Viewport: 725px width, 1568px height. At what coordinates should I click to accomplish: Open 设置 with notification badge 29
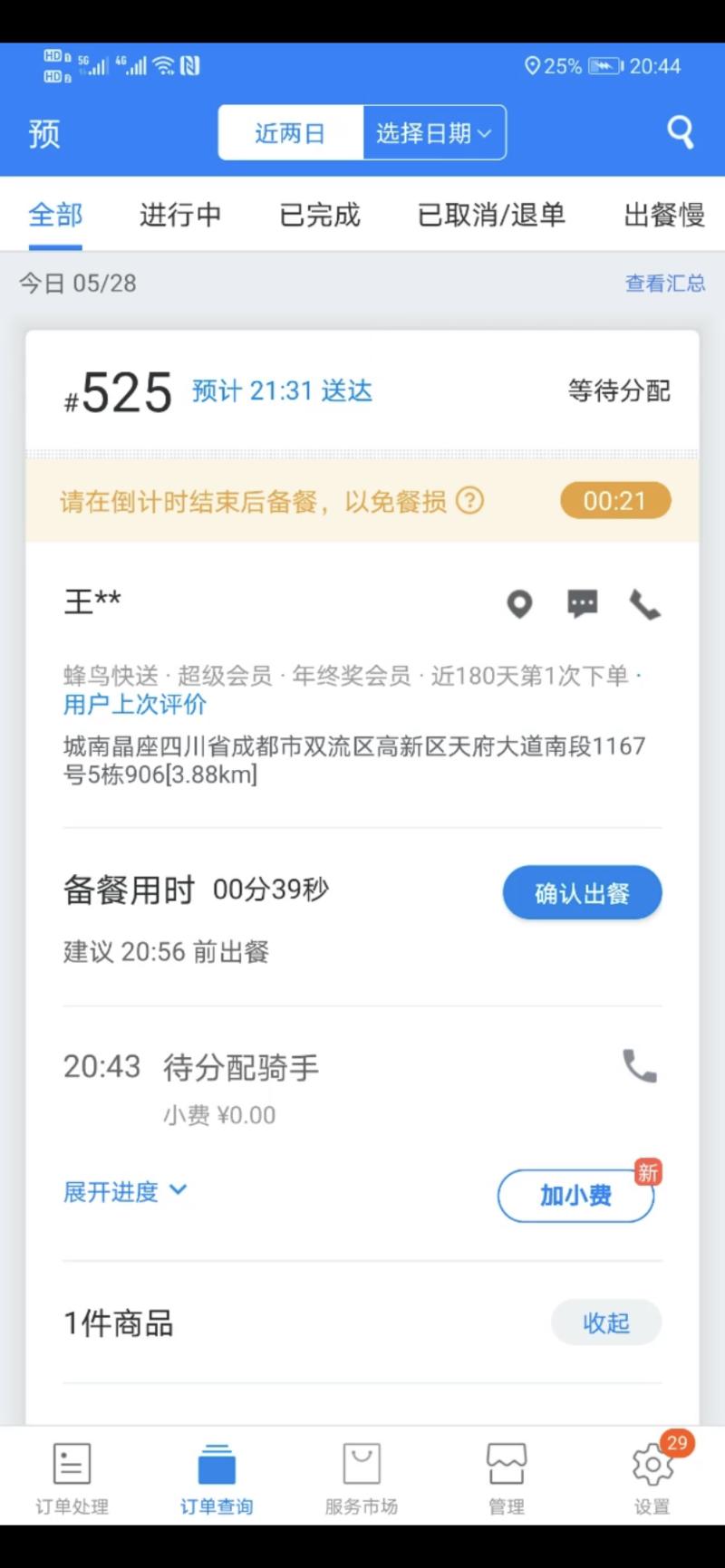650,1477
